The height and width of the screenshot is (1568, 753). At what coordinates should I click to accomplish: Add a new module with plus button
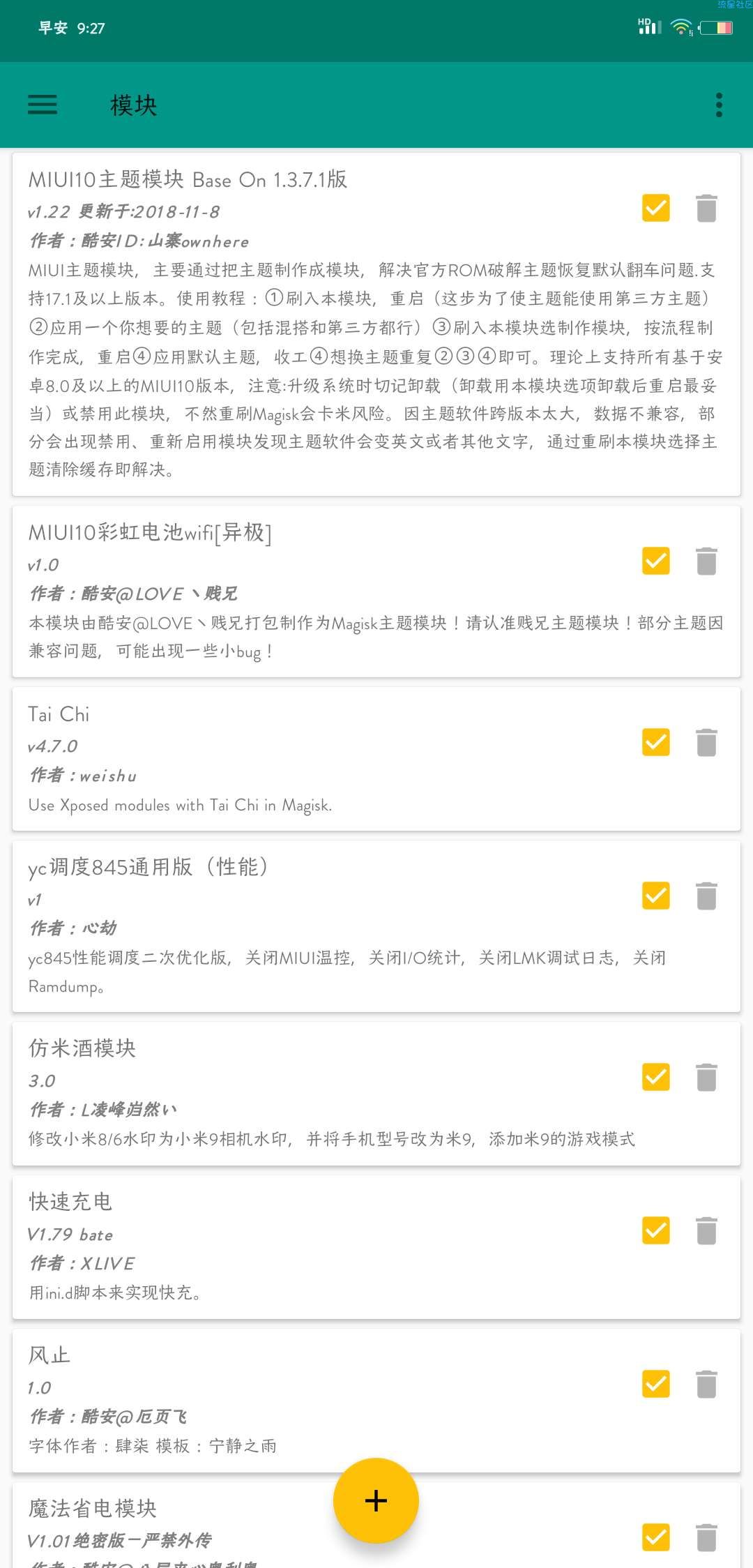[x=376, y=1500]
